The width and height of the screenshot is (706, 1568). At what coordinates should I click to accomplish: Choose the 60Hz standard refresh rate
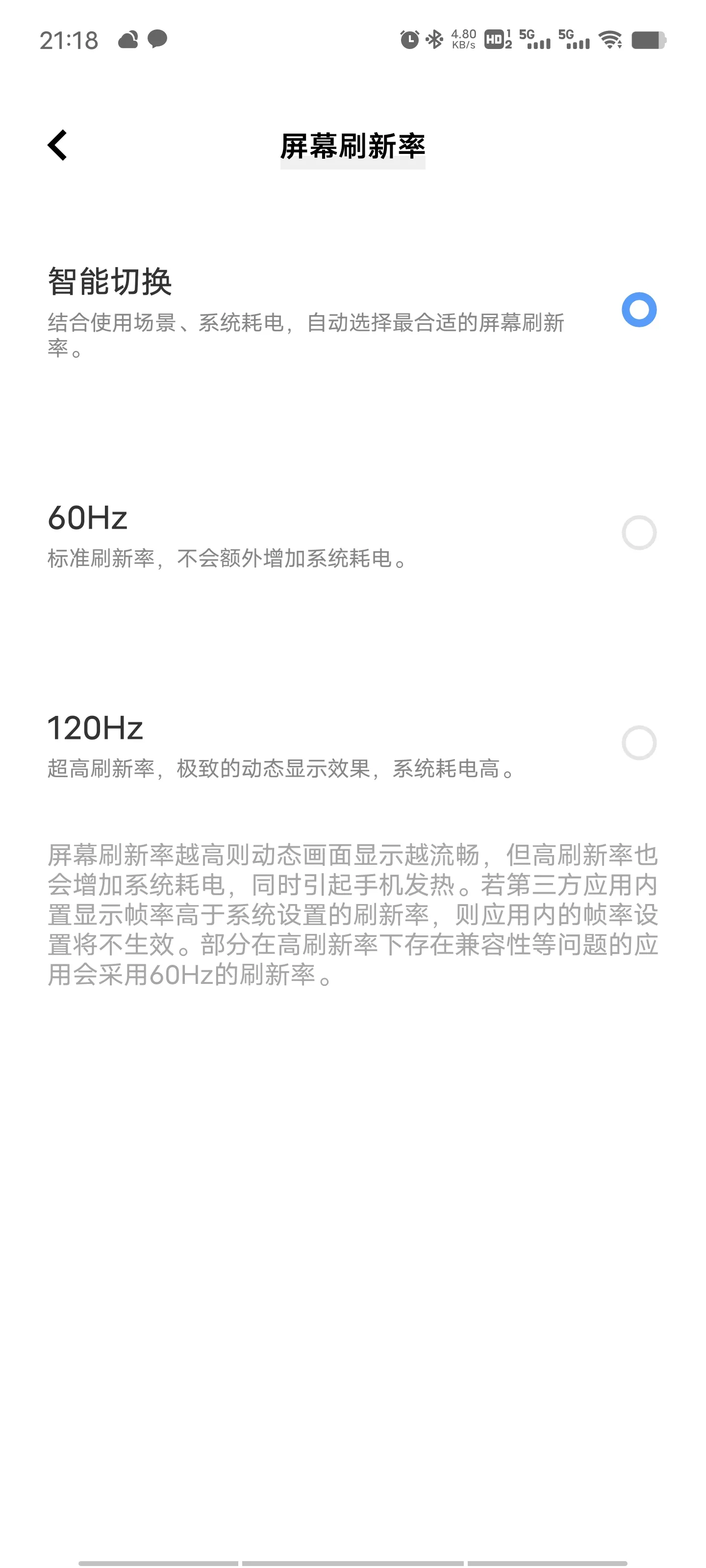coord(353,534)
